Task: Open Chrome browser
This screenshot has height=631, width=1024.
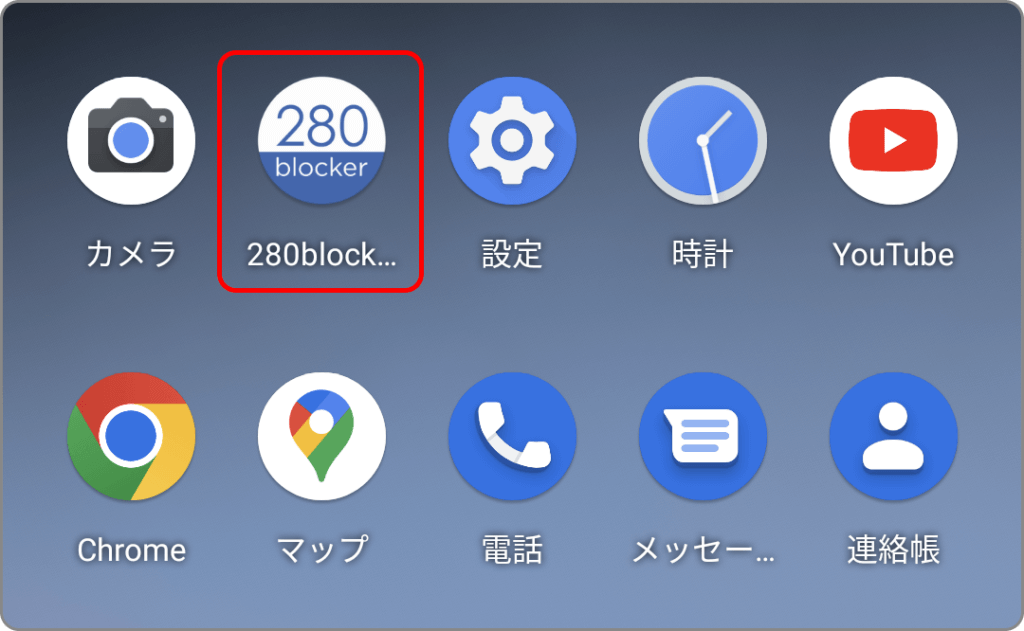Action: (131, 436)
